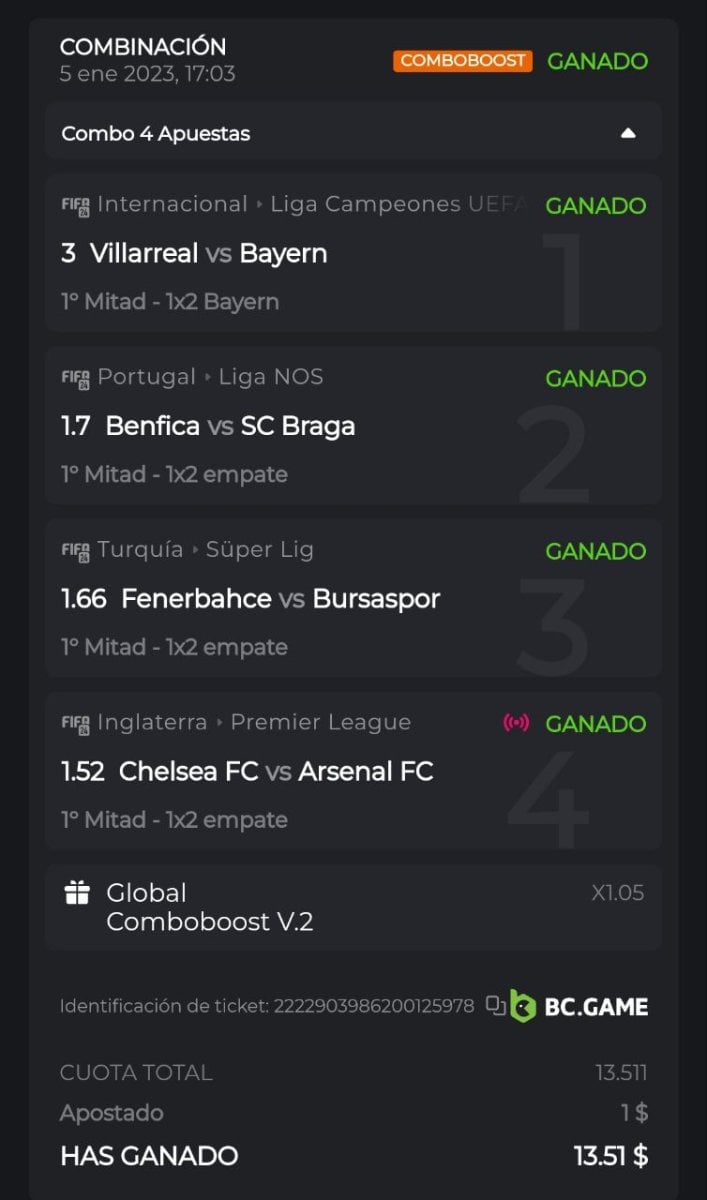Open the Villarreal vs Bayern match

tap(208, 254)
